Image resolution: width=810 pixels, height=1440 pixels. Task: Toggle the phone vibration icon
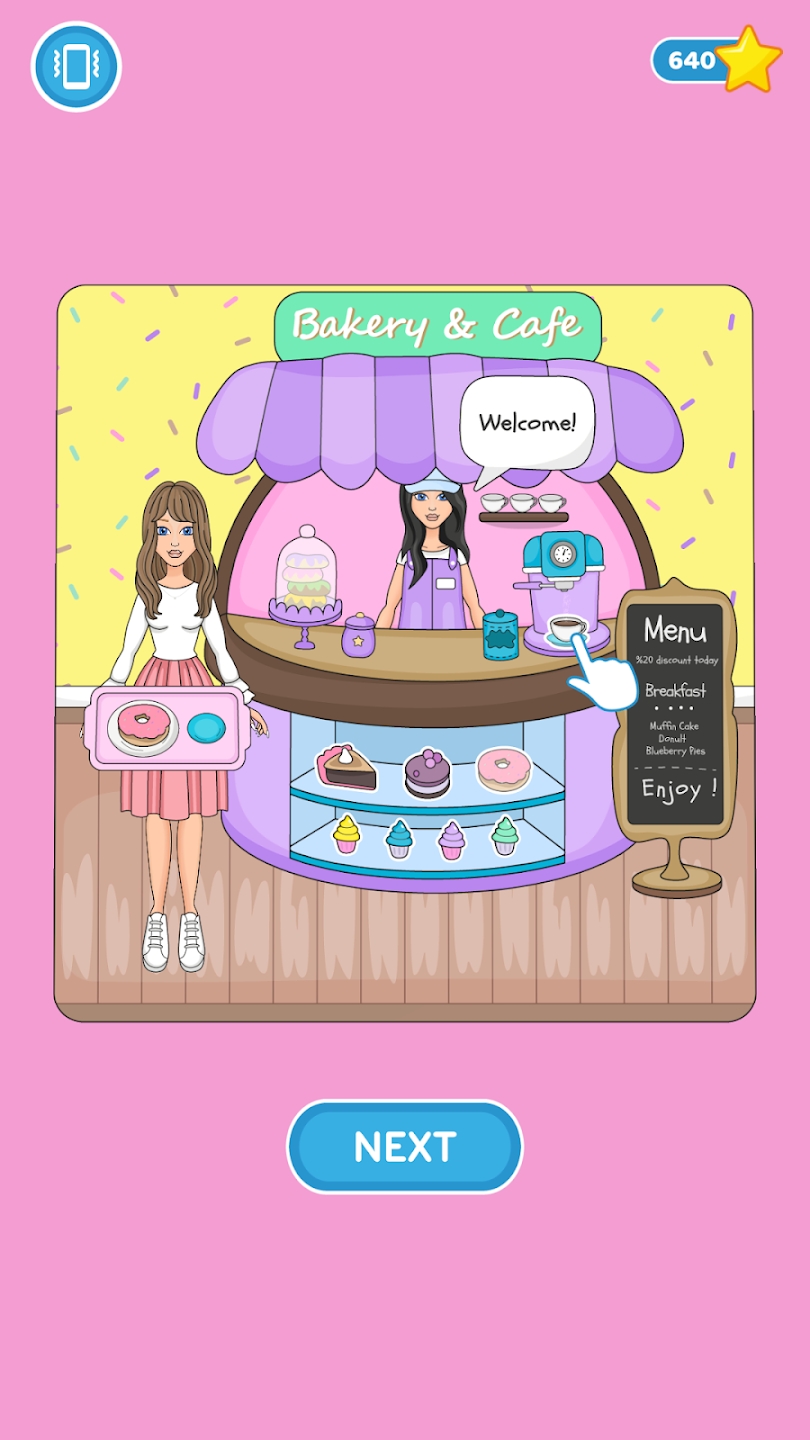click(x=76, y=67)
